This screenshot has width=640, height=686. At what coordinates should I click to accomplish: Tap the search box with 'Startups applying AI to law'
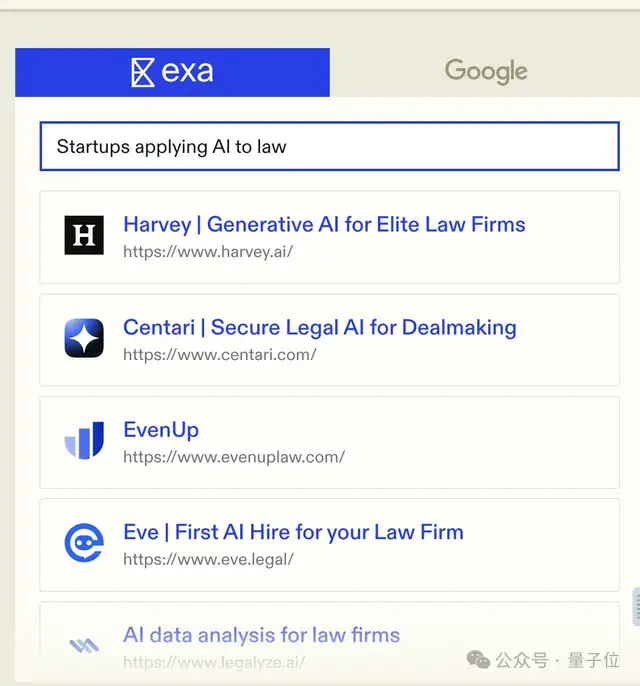(x=329, y=147)
